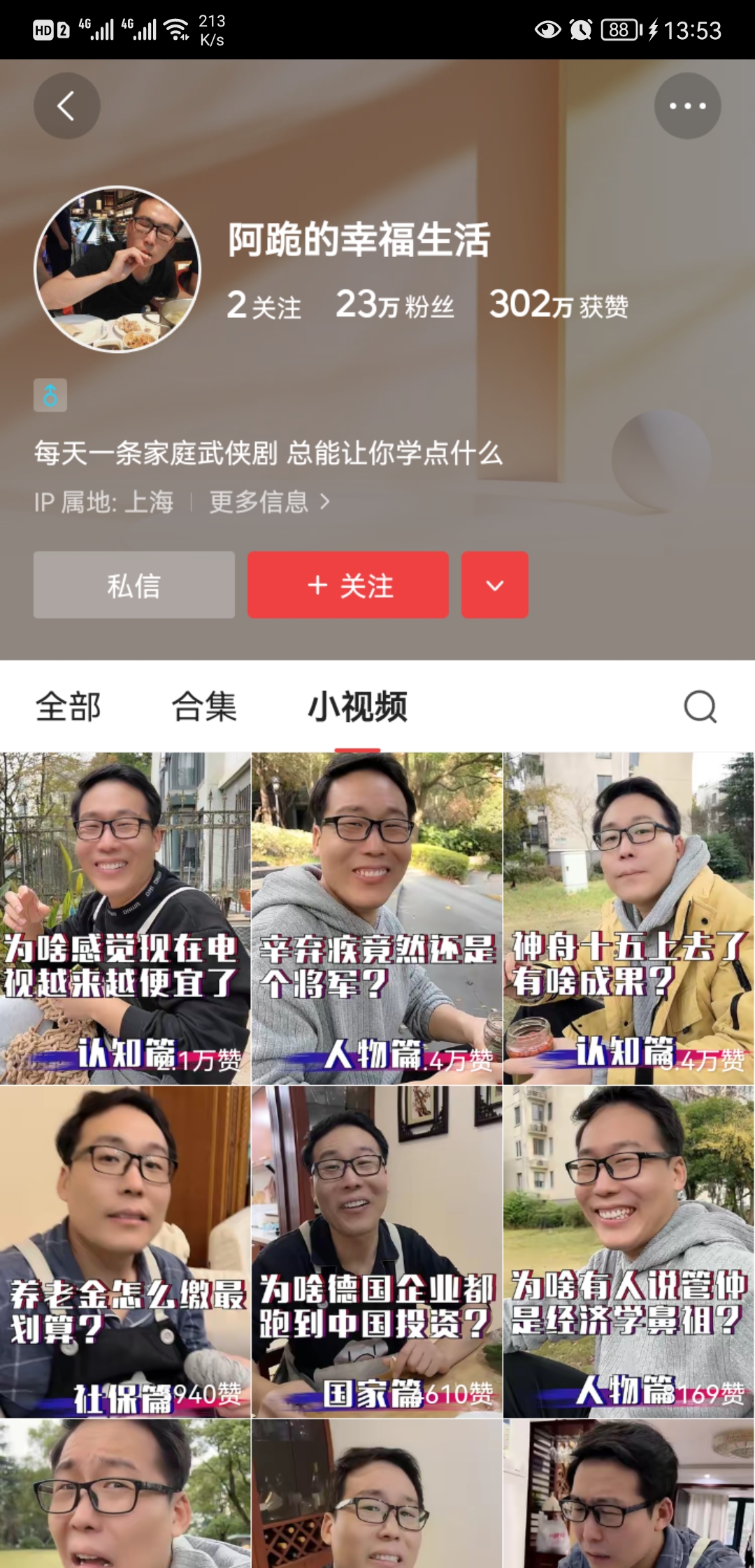755x1568 pixels.
Task: Open video 养老金怎么缴最划算
Action: [125, 1251]
